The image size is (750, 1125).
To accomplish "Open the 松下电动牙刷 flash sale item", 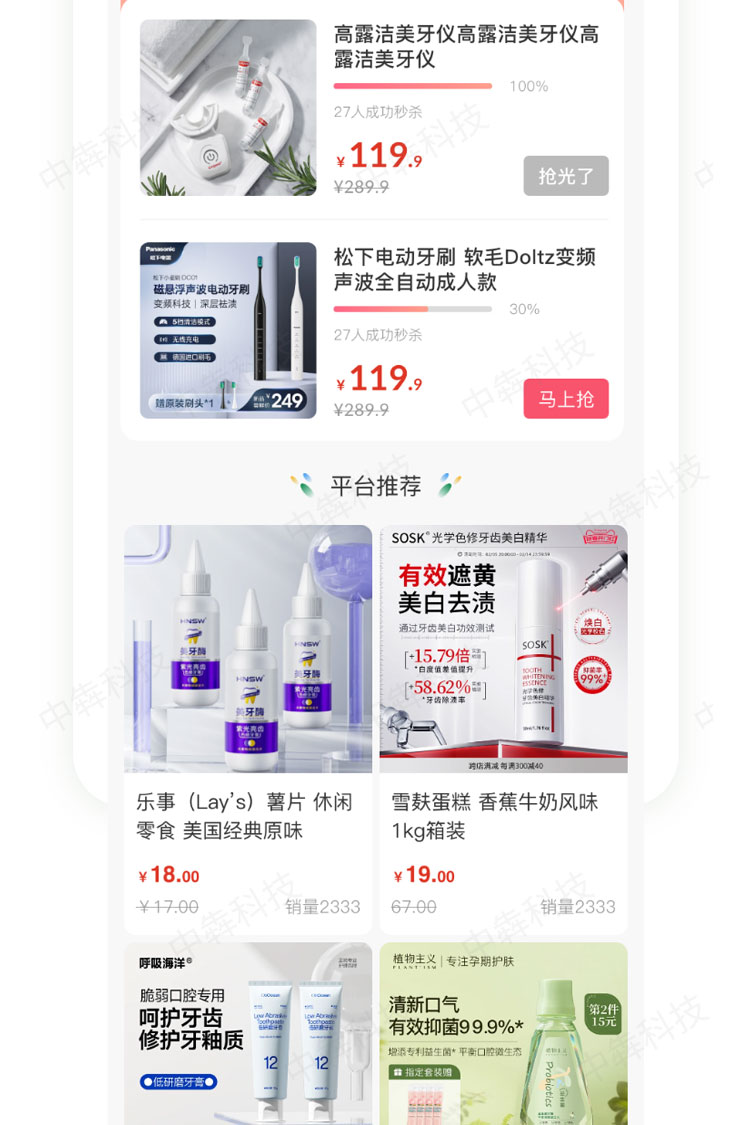I will pyautogui.click(x=228, y=330).
